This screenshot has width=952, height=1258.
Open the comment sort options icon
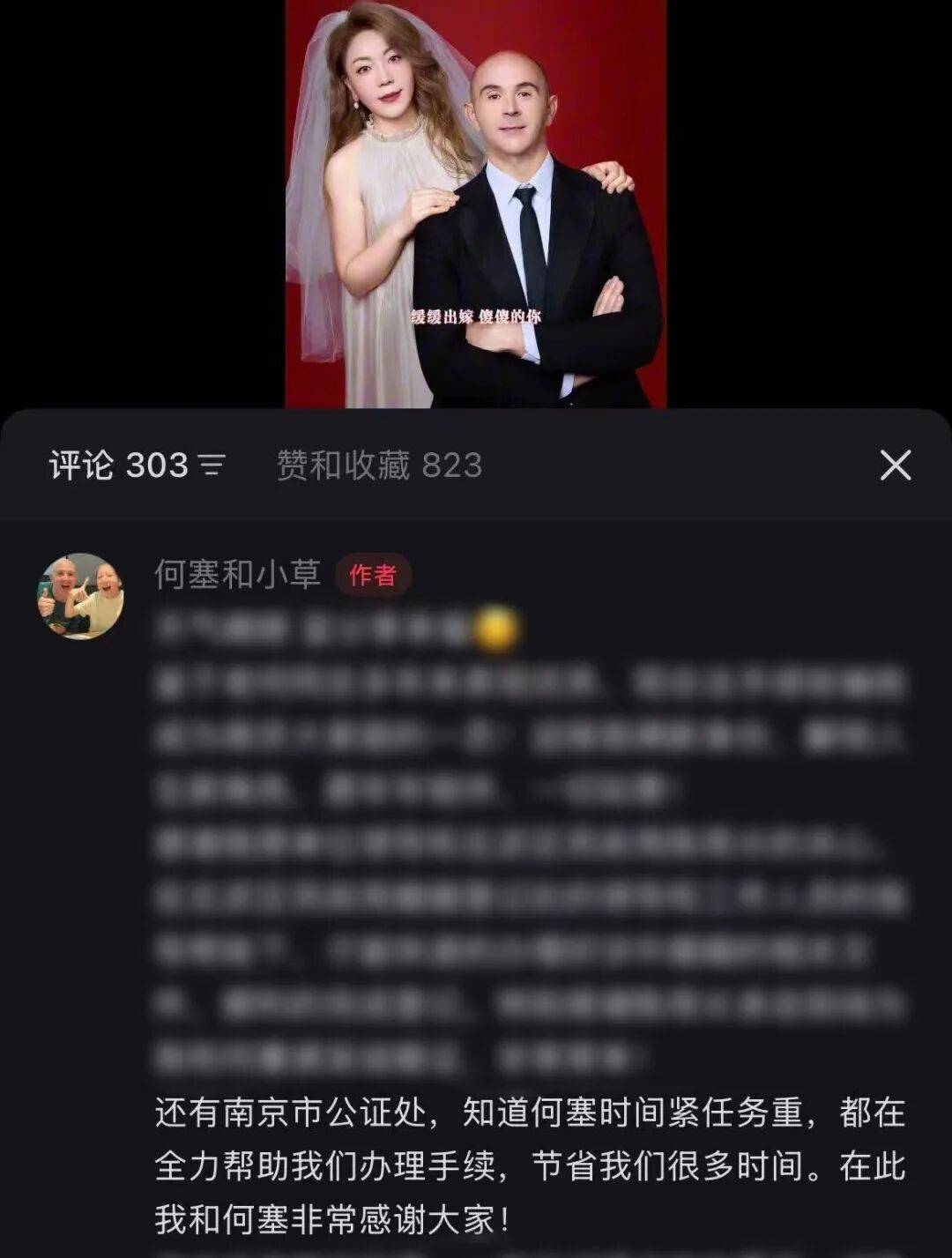click(212, 465)
